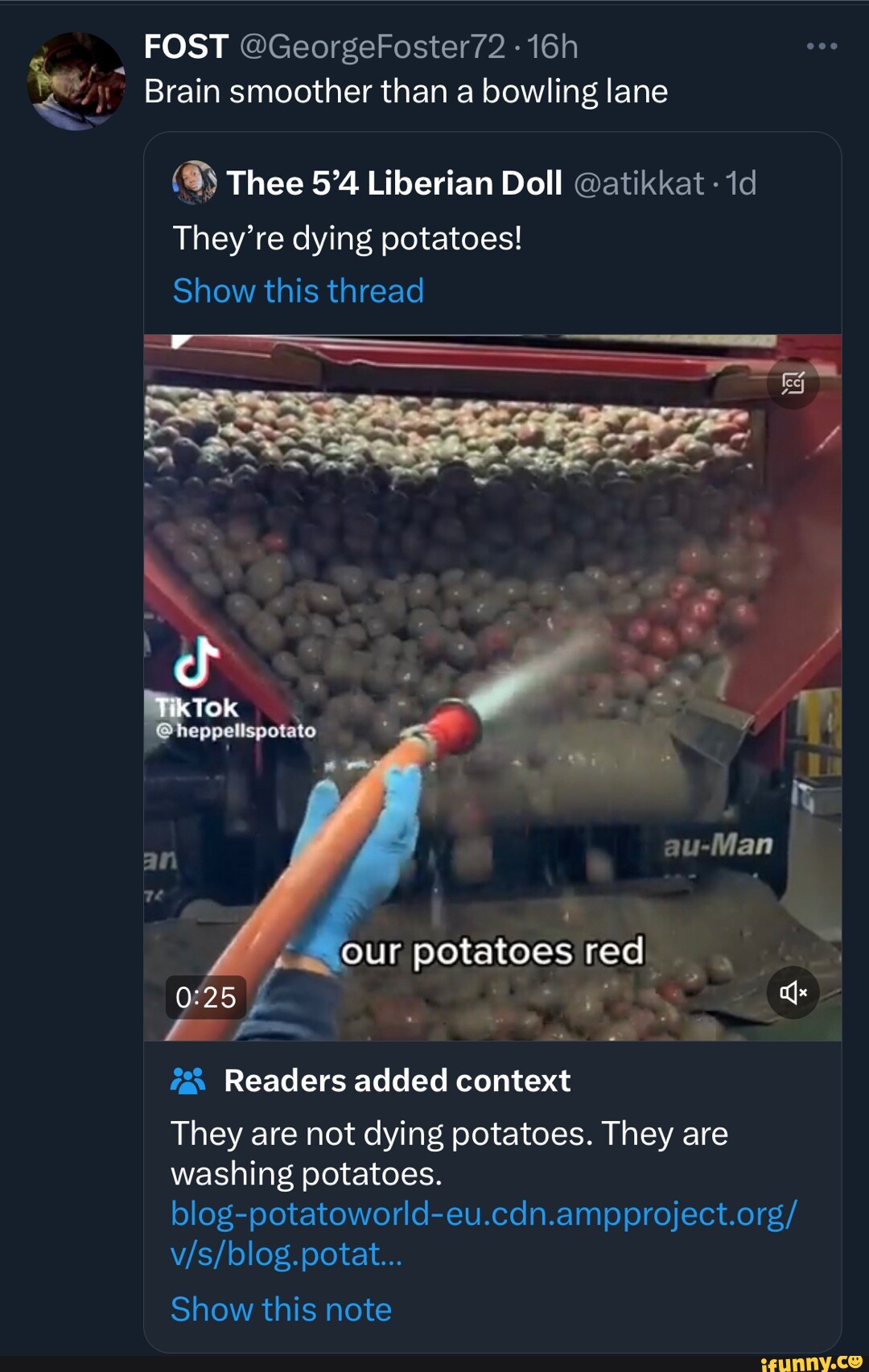Tap Show this thread link
The height and width of the screenshot is (1372, 869).
[x=298, y=290]
